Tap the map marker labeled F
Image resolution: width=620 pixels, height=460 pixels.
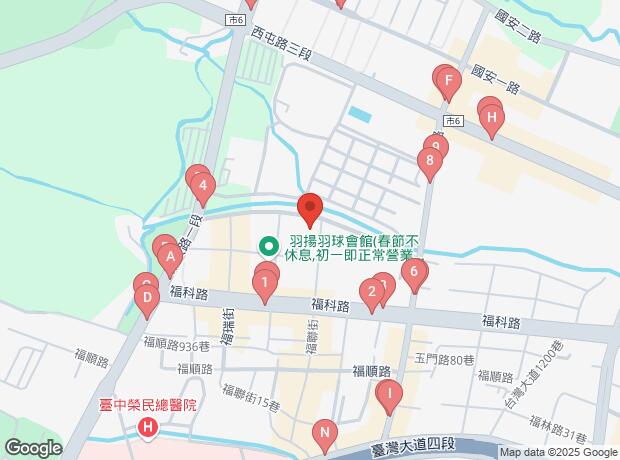[449, 81]
